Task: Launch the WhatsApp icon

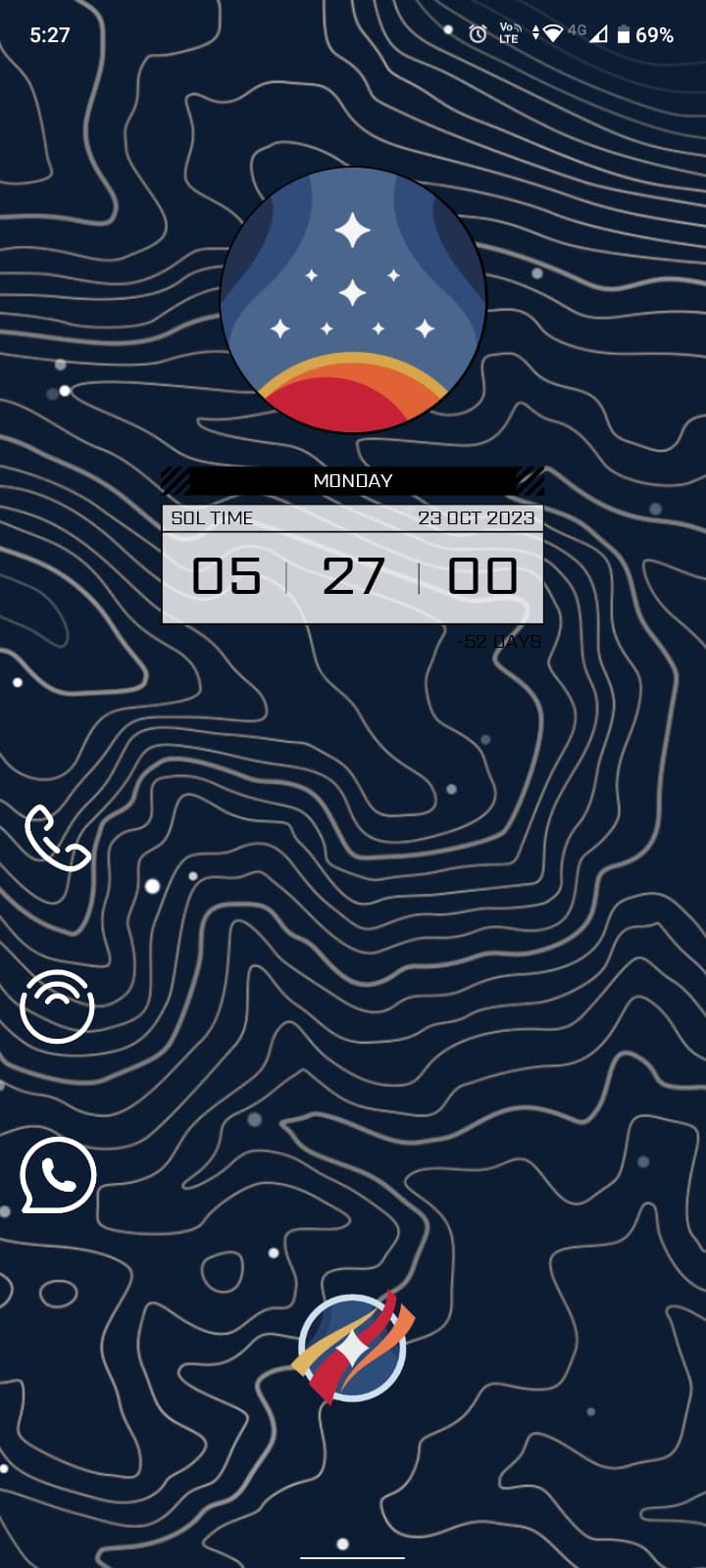Action: pyautogui.click(x=58, y=1174)
